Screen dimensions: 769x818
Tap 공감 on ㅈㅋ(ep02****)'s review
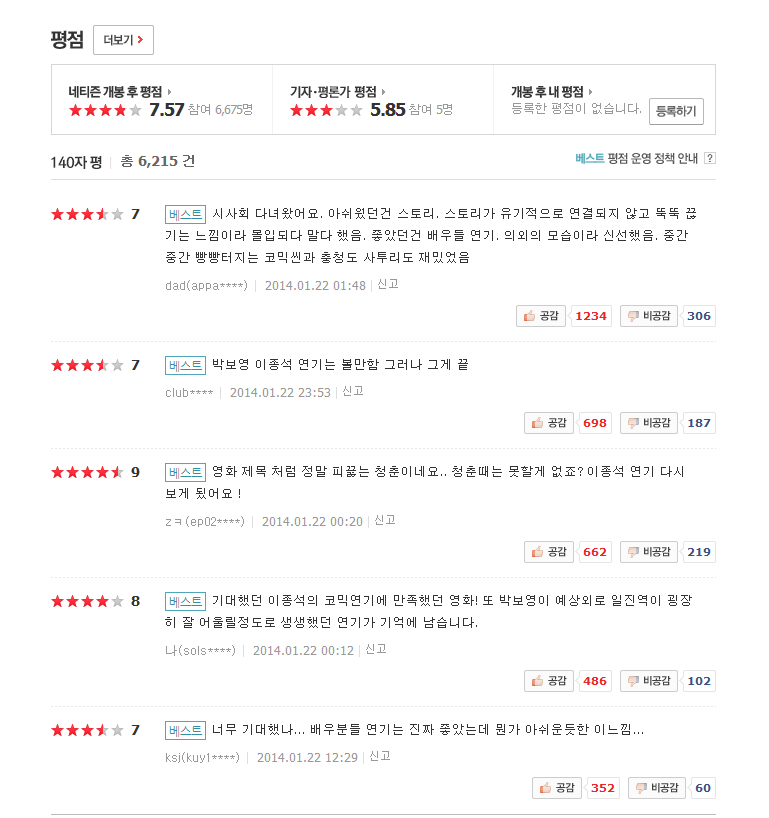coord(549,552)
